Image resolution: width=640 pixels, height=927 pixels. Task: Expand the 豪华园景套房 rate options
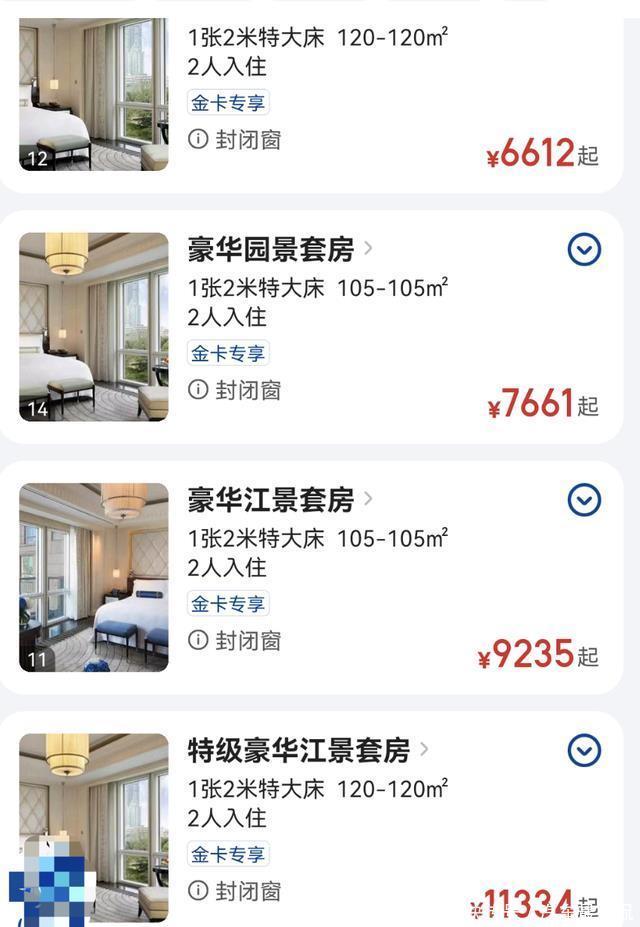(x=584, y=249)
